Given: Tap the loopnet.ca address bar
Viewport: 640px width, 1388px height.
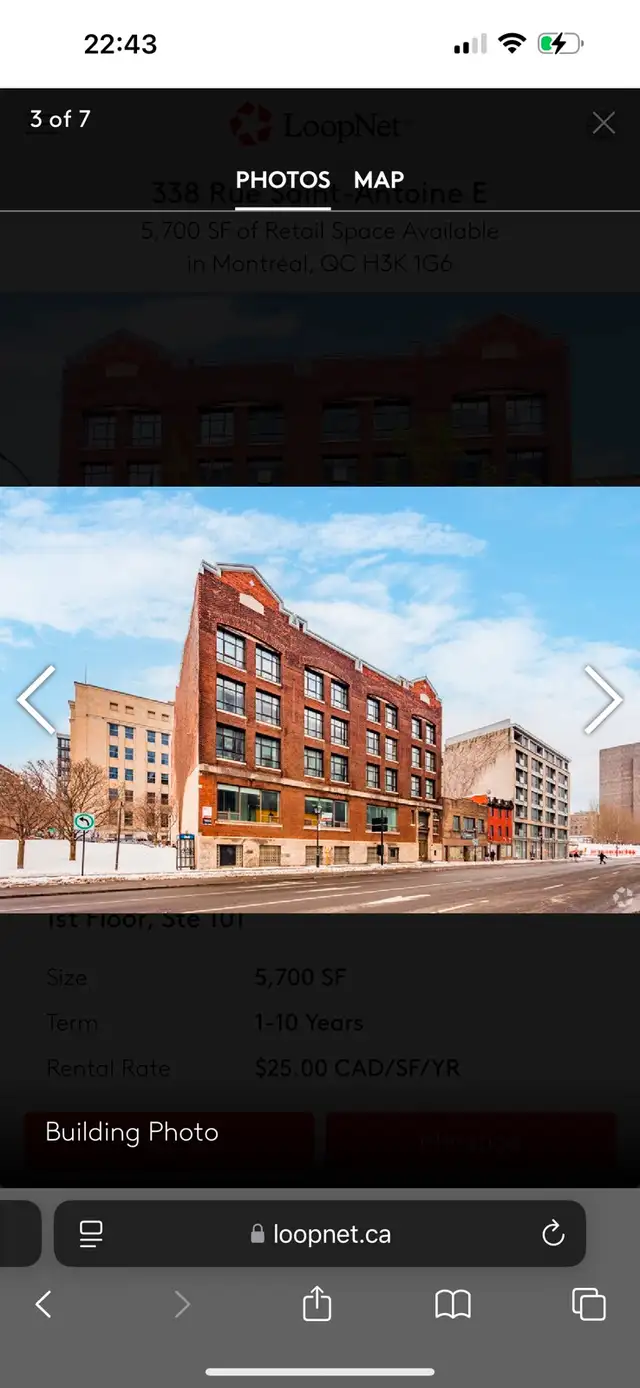Looking at the screenshot, I should tap(320, 1234).
